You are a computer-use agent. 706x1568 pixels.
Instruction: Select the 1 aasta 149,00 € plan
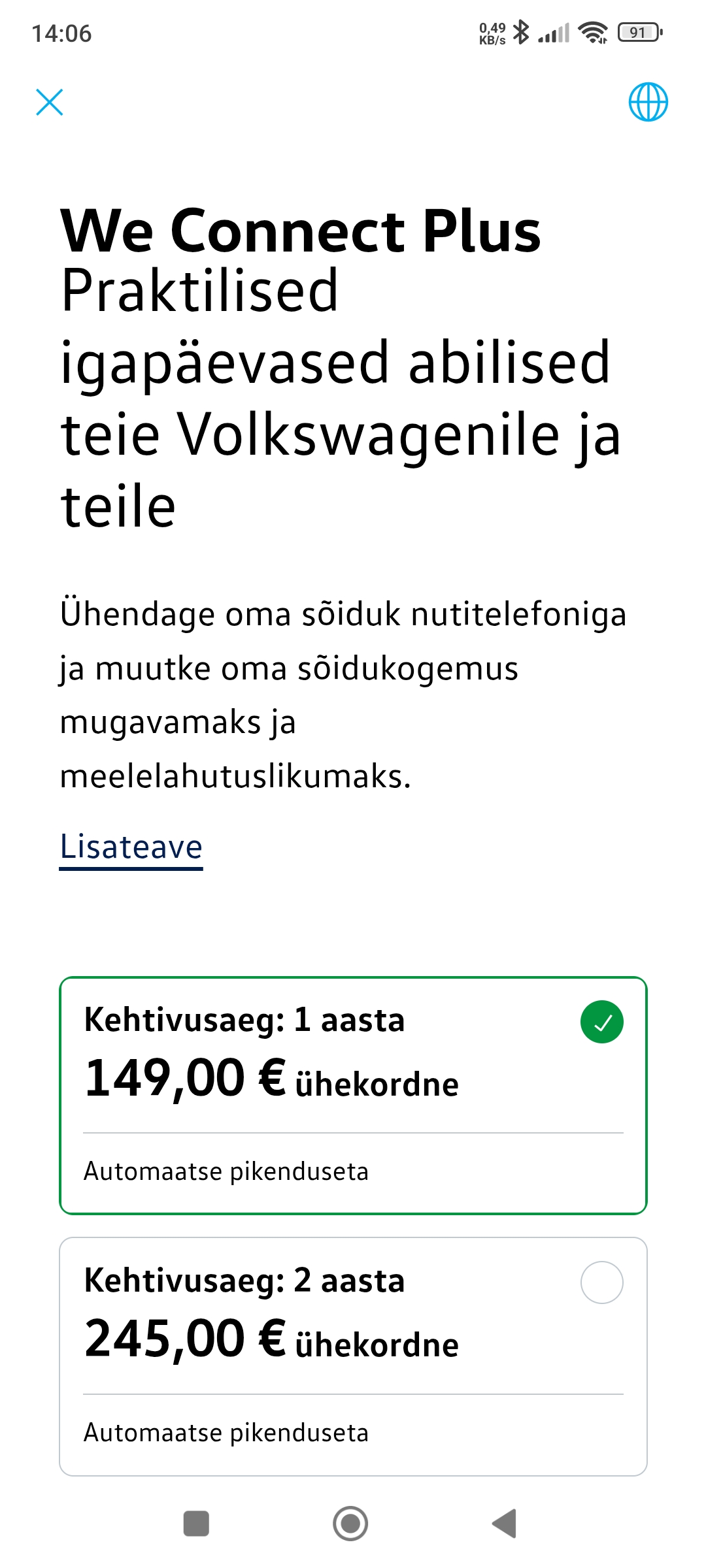pyautogui.click(x=353, y=1095)
